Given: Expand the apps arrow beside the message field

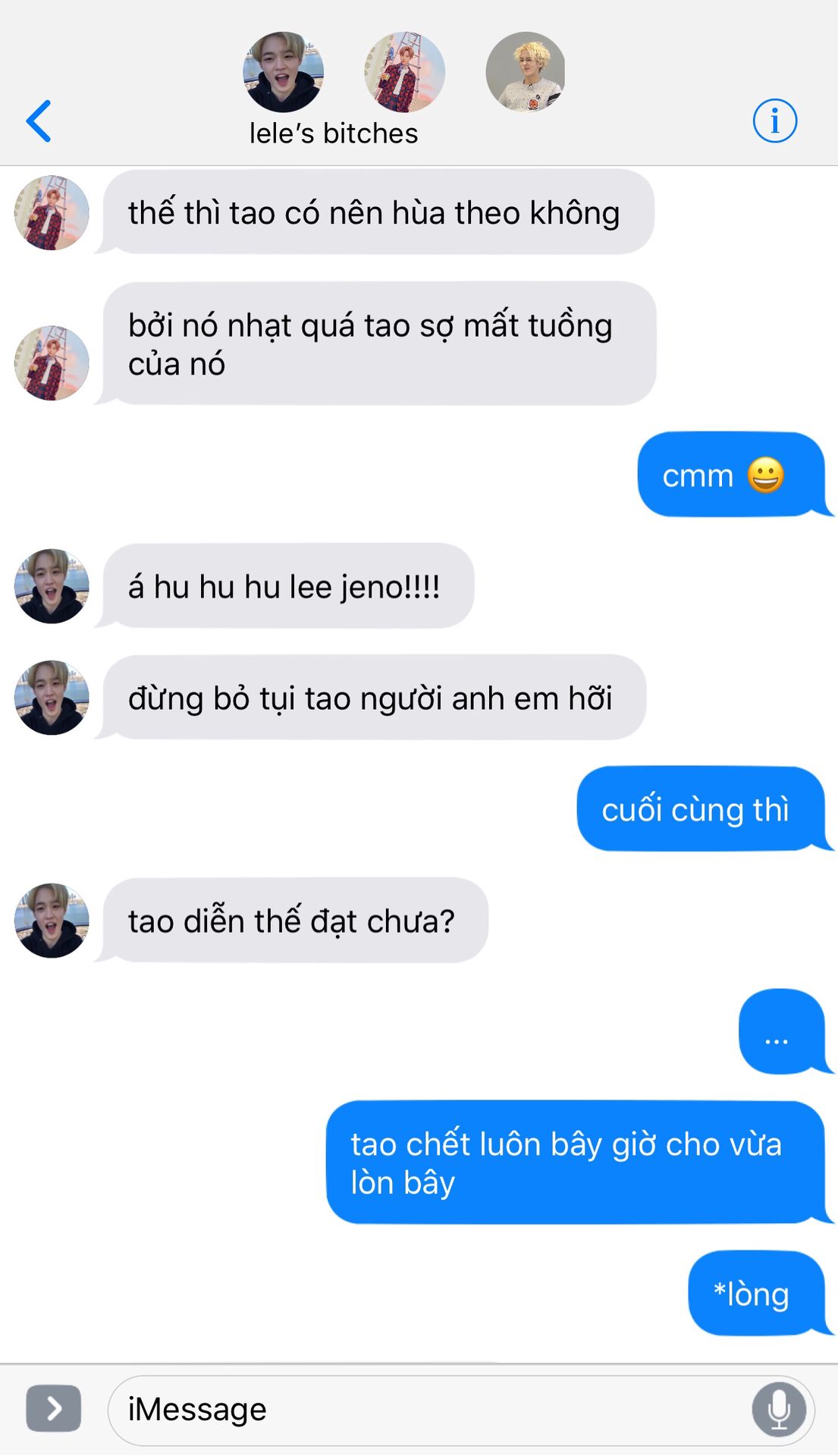Looking at the screenshot, I should [53, 1408].
